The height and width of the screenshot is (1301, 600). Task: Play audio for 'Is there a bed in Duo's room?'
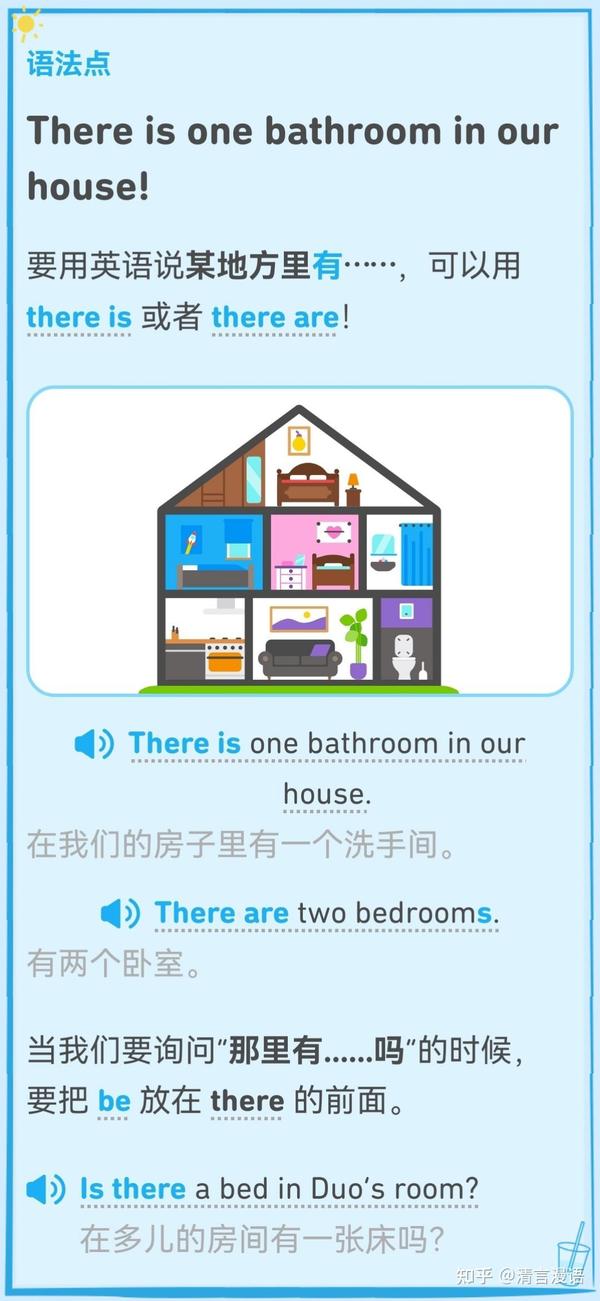tap(46, 1189)
